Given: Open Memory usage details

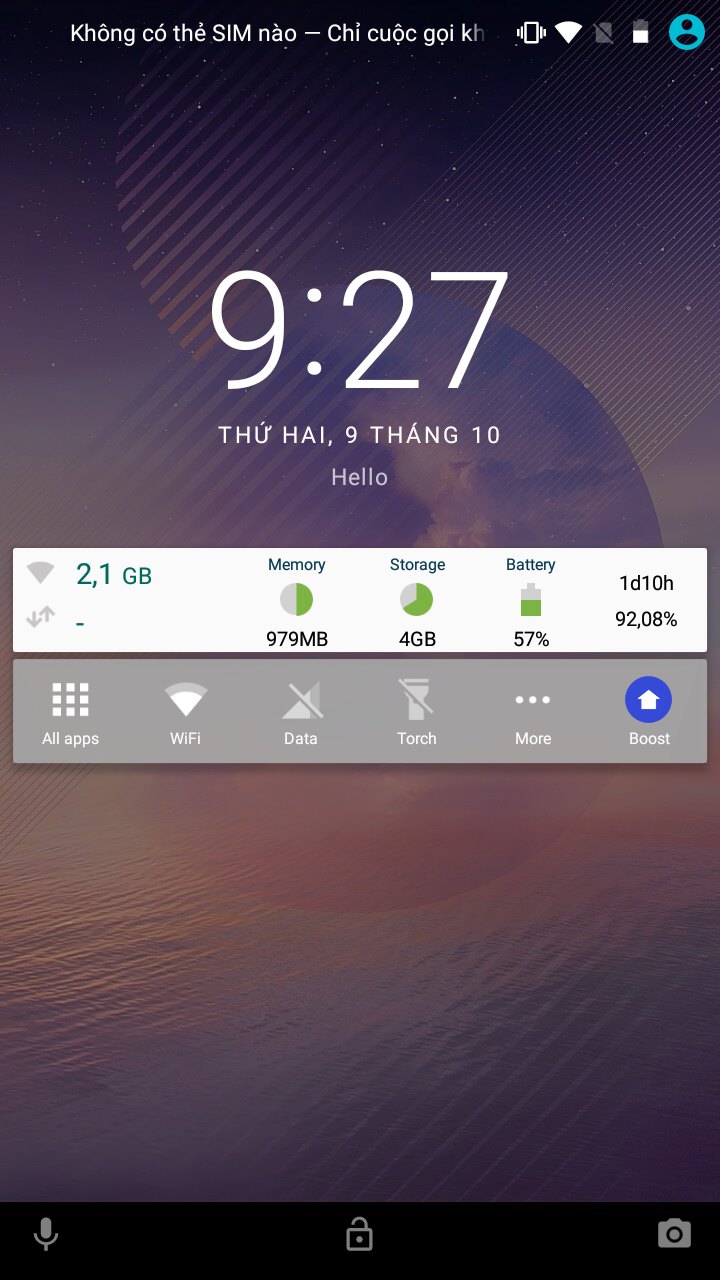Looking at the screenshot, I should (x=296, y=601).
